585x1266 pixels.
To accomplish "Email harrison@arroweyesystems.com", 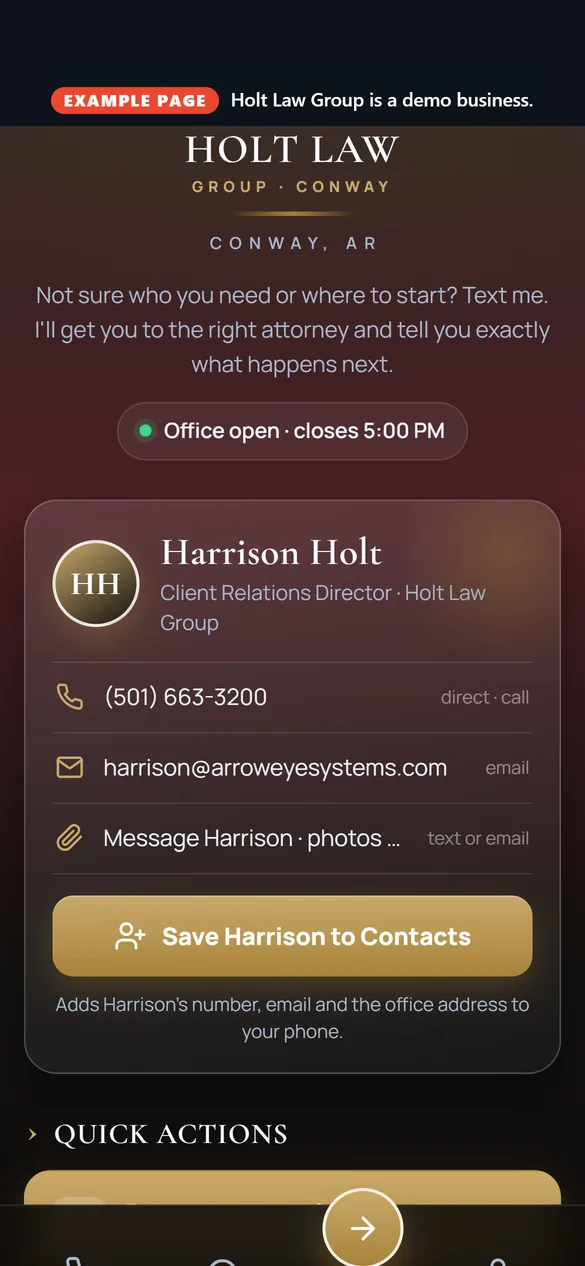I will (x=292, y=768).
